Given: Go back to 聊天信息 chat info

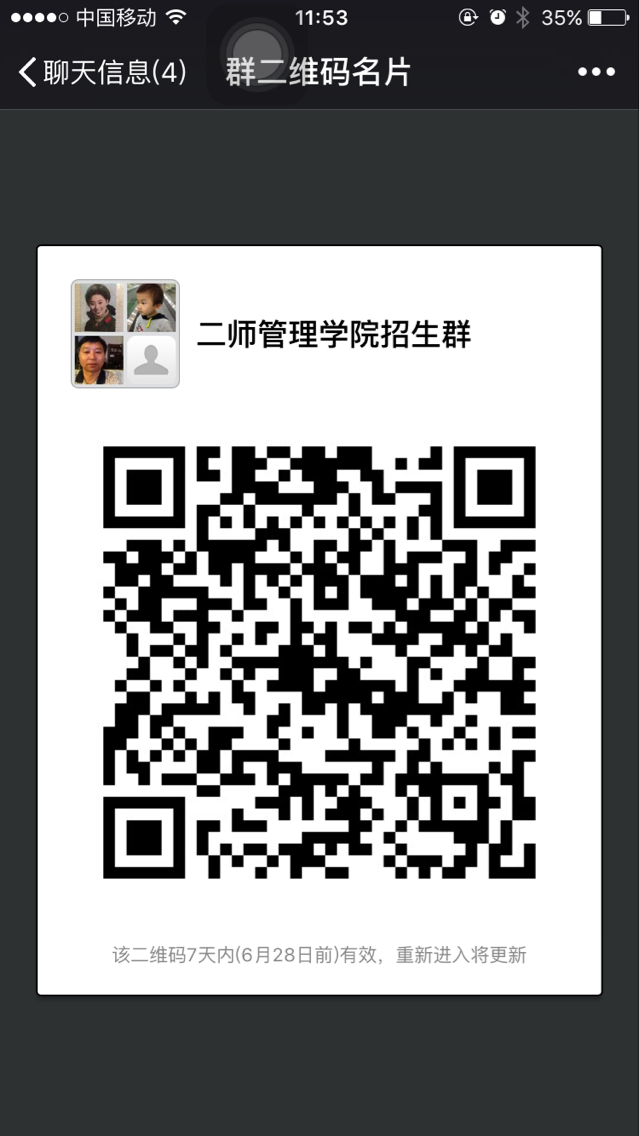Looking at the screenshot, I should (x=102, y=72).
